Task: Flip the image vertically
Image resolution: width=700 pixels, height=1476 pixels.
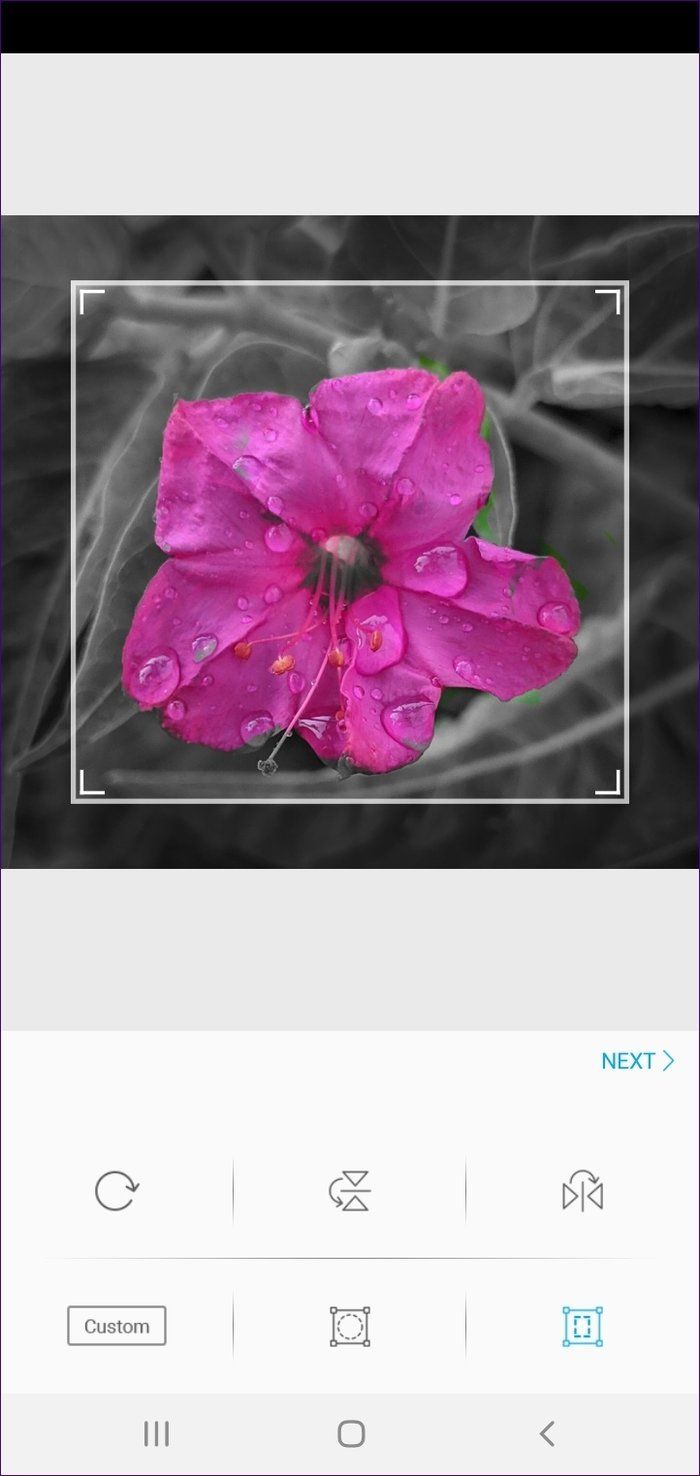Action: click(350, 1192)
